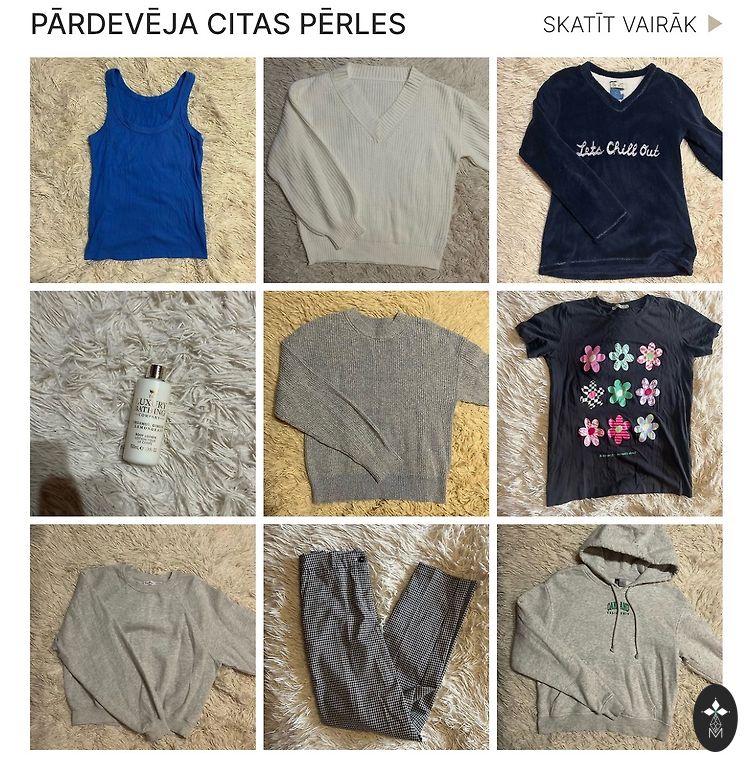Select the Luxury Bathing lotion bottle listing
Image resolution: width=754 pixels, height=768 pixels.
coord(143,404)
